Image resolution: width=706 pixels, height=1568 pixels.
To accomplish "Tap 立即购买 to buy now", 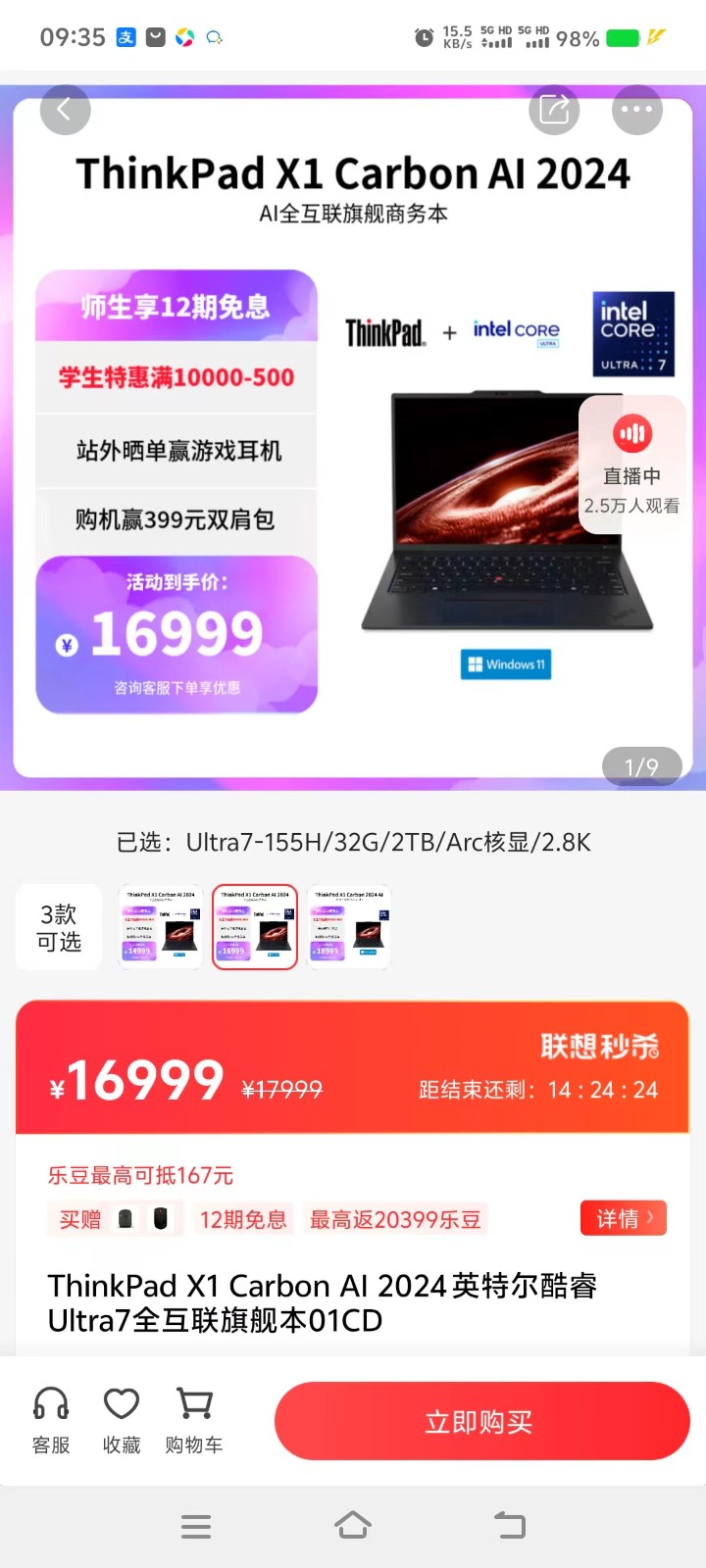I will tap(481, 1421).
